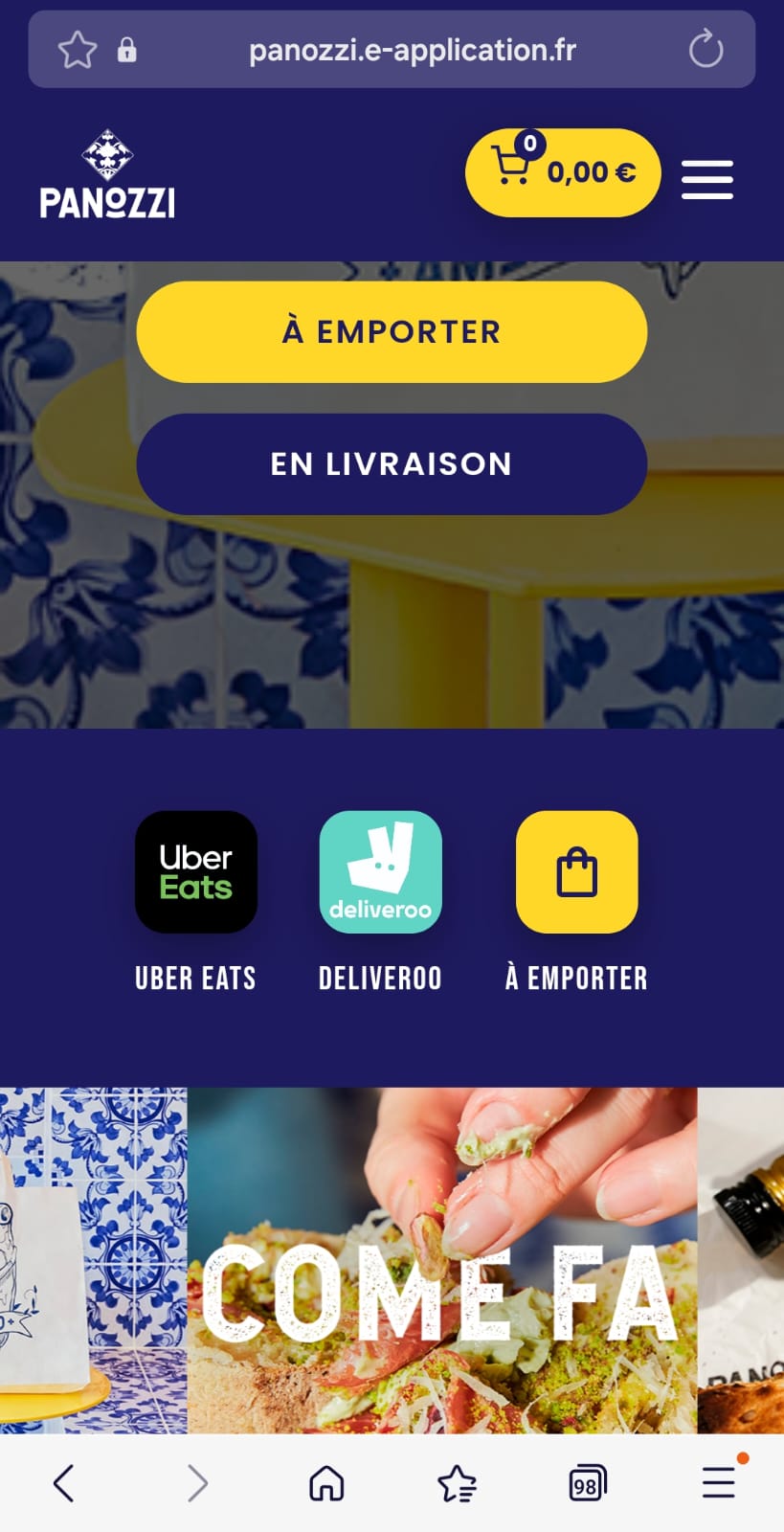This screenshot has height=1532, width=784.
Task: Open the COME FA banner image
Action: (x=441, y=1260)
